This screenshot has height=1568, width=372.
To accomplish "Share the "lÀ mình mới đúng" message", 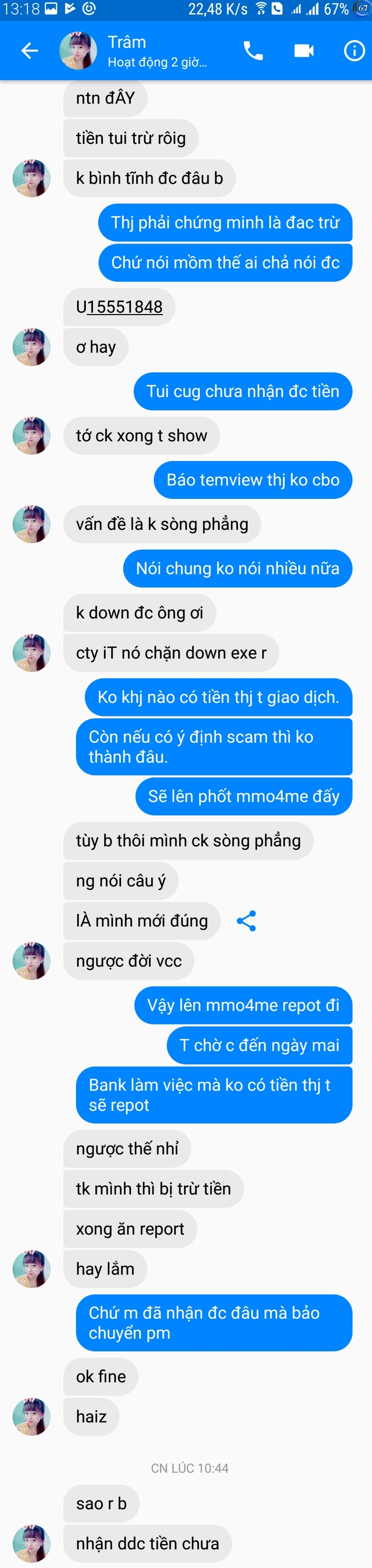I will click(x=246, y=921).
